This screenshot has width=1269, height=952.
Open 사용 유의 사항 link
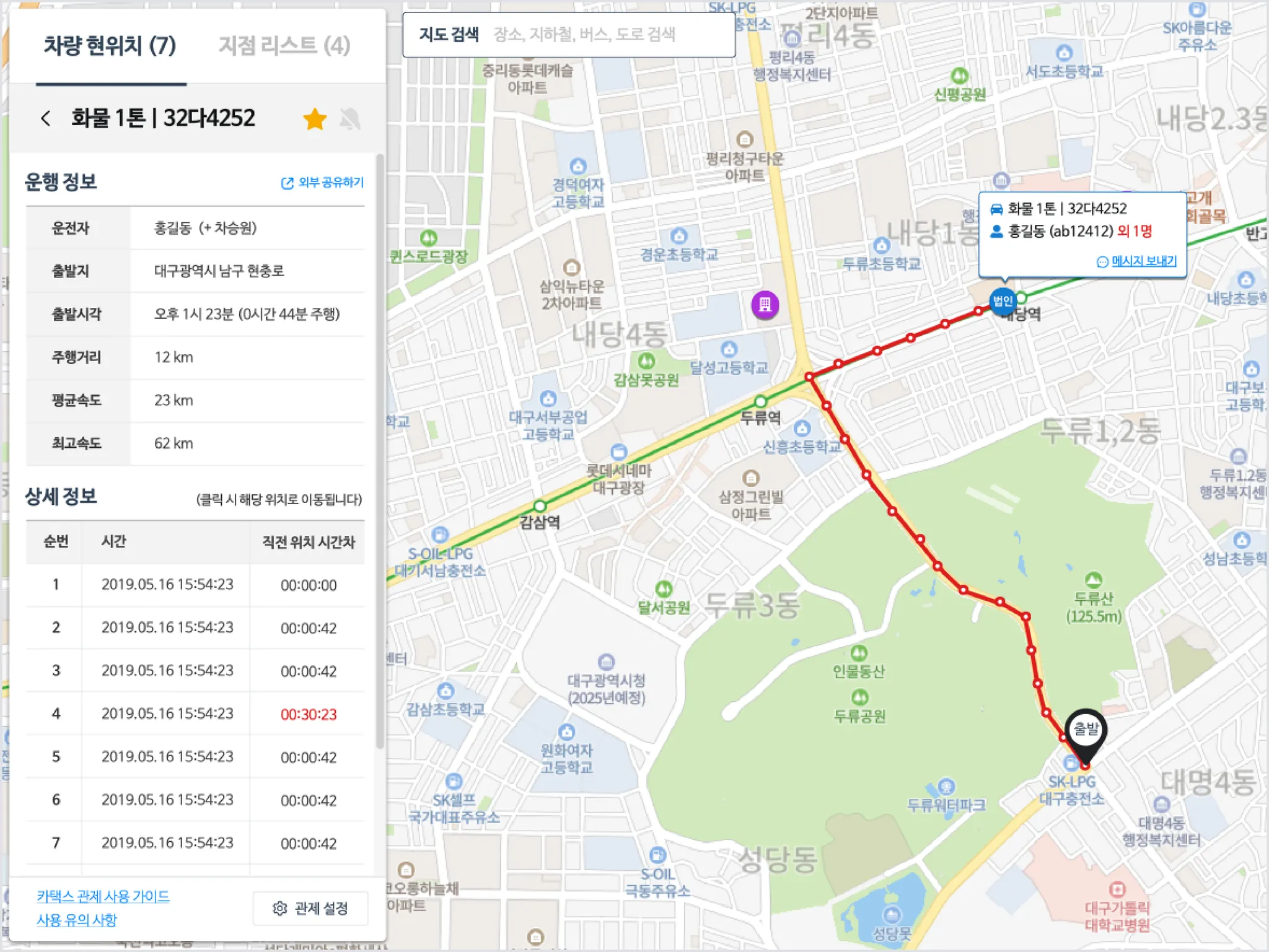click(77, 920)
